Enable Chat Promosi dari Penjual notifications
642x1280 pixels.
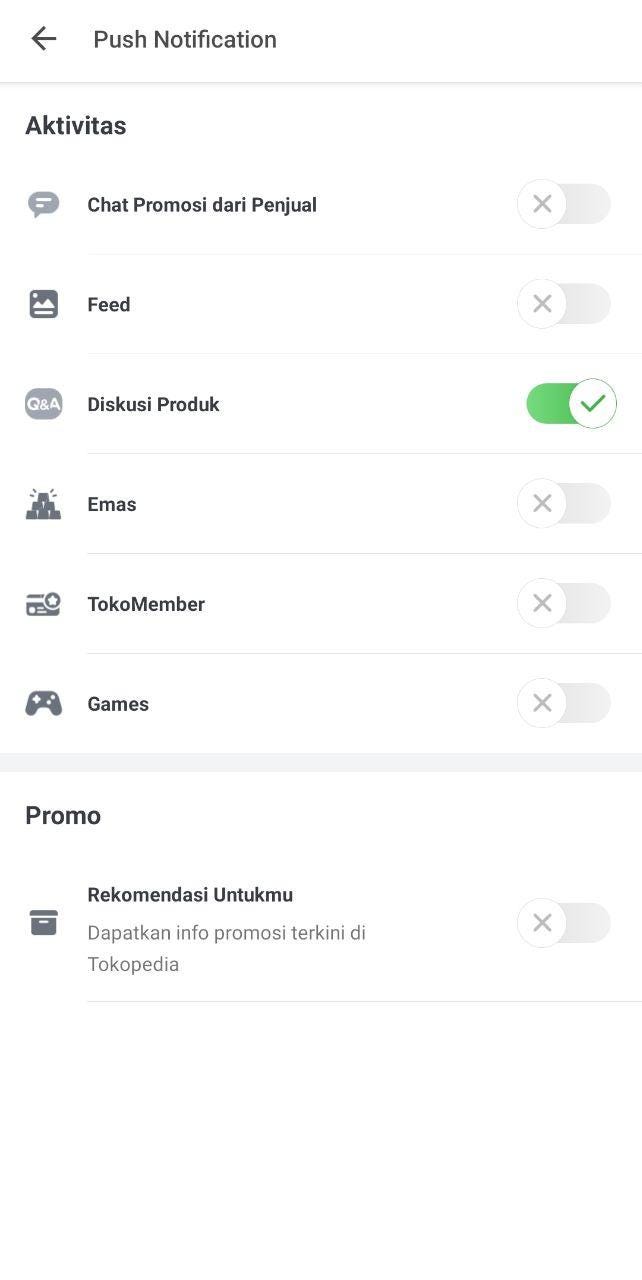(x=564, y=204)
